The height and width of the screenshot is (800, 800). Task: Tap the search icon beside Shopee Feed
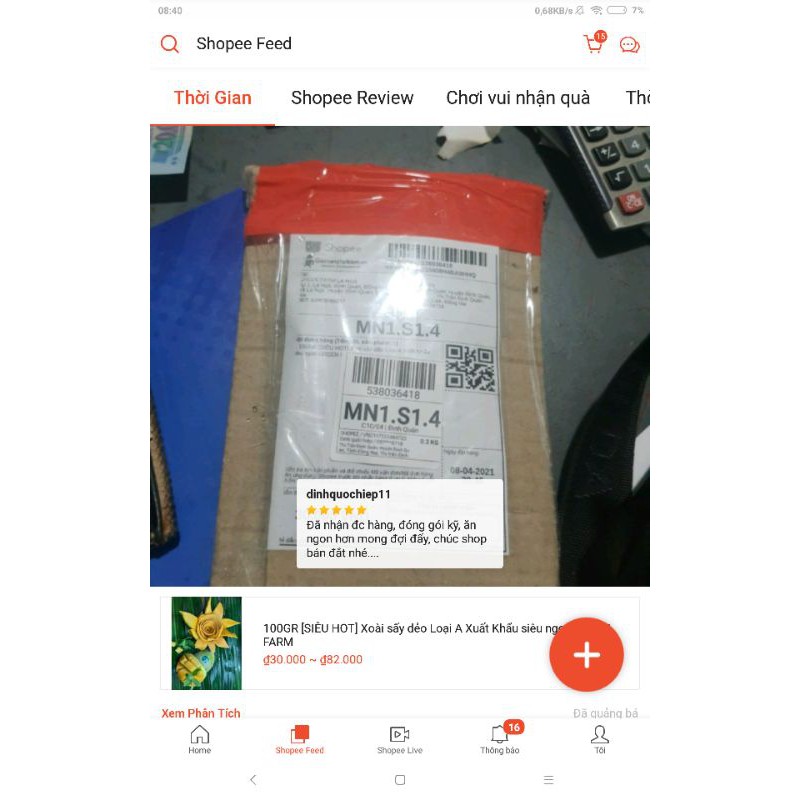point(170,44)
